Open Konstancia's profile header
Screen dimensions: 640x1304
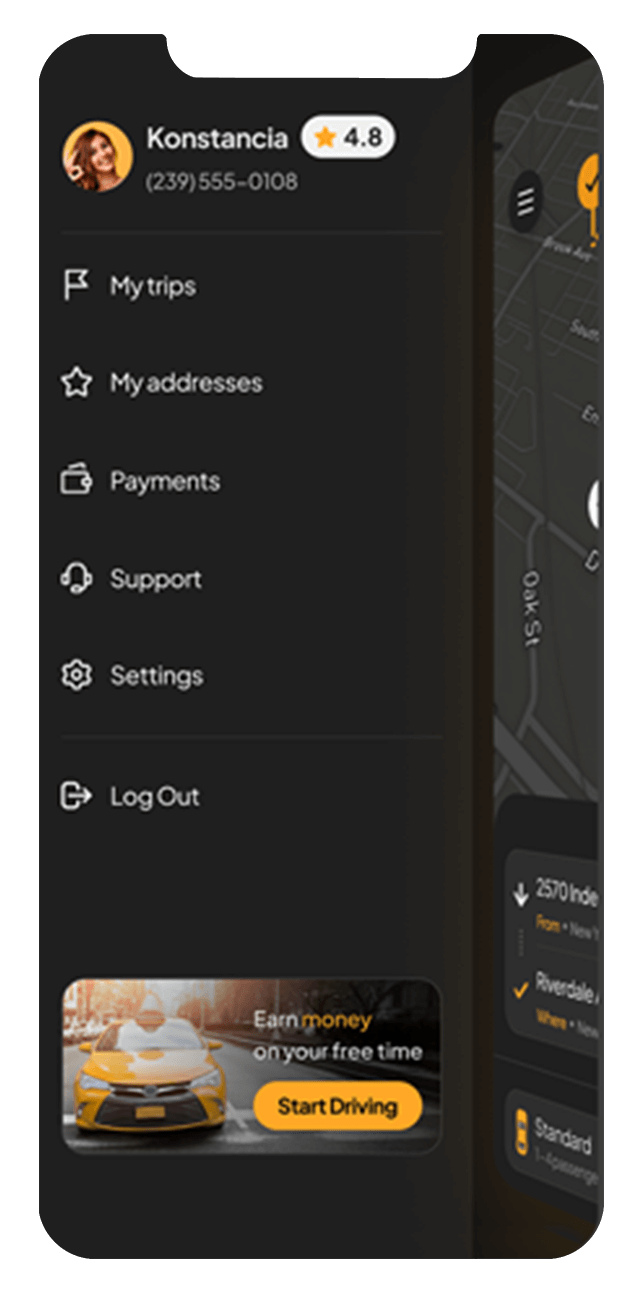point(217,139)
